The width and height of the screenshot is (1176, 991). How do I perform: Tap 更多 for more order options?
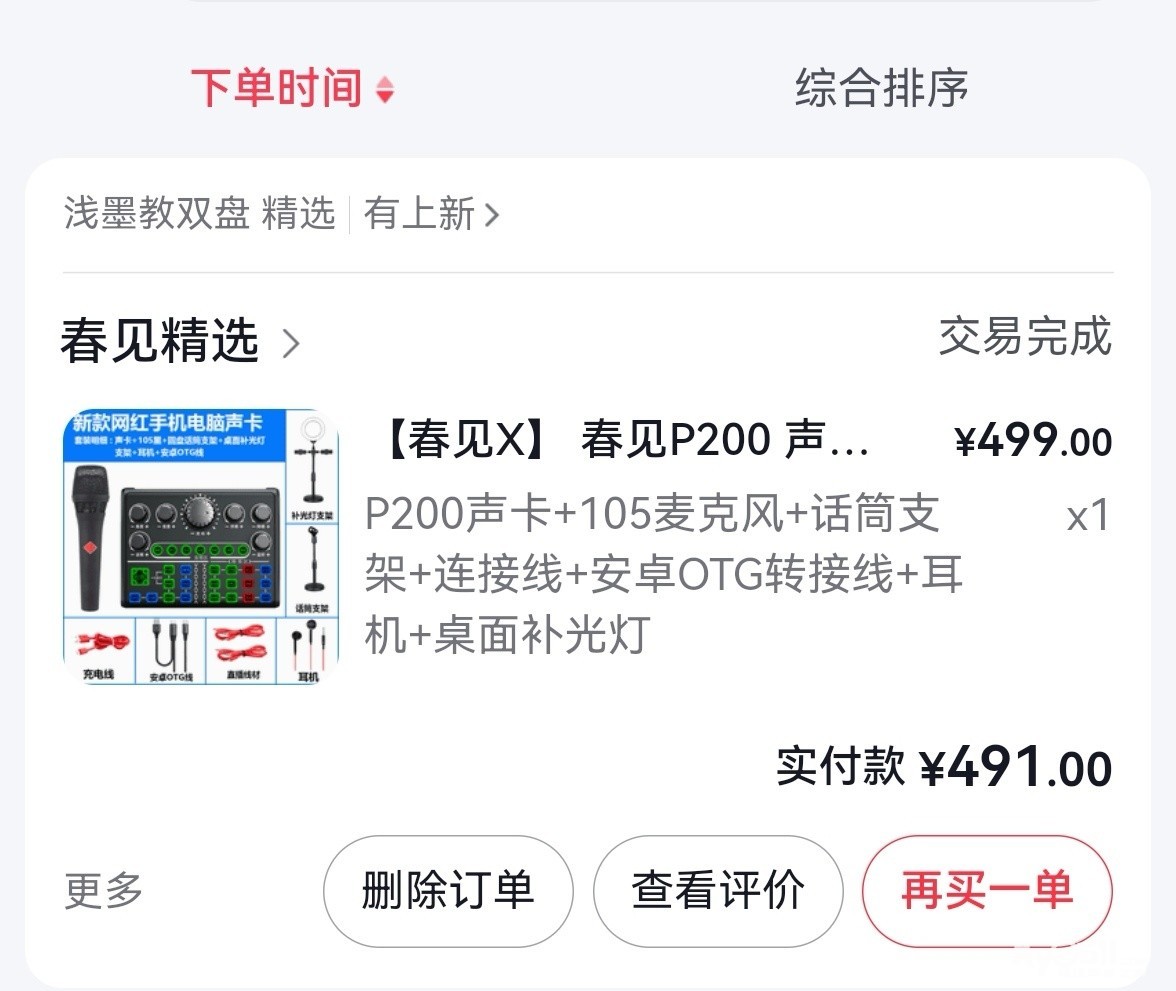coord(104,890)
